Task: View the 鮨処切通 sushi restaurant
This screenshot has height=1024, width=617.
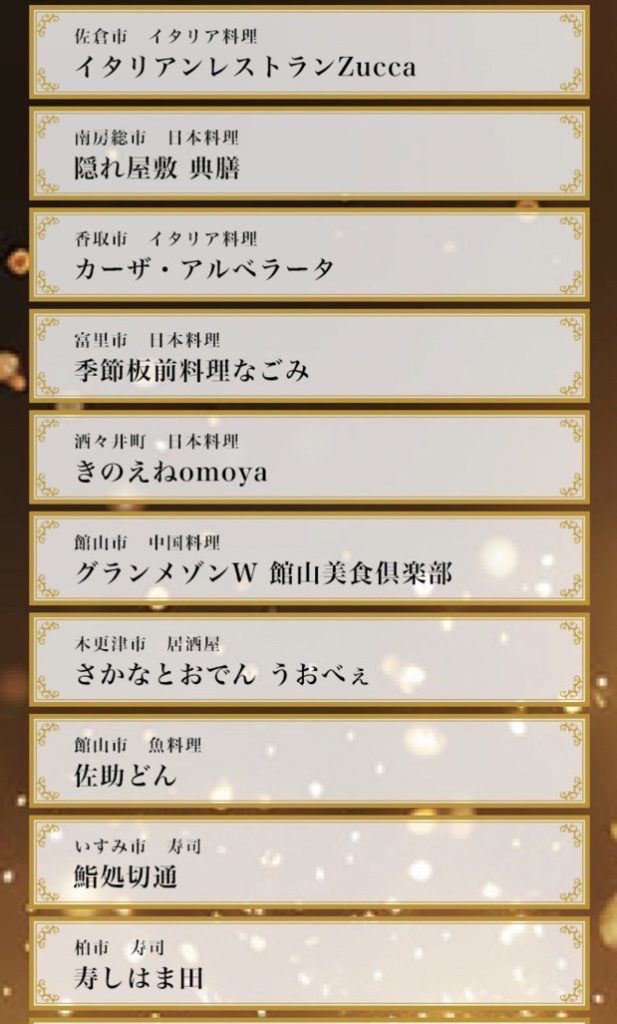Action: pyautogui.click(x=308, y=863)
